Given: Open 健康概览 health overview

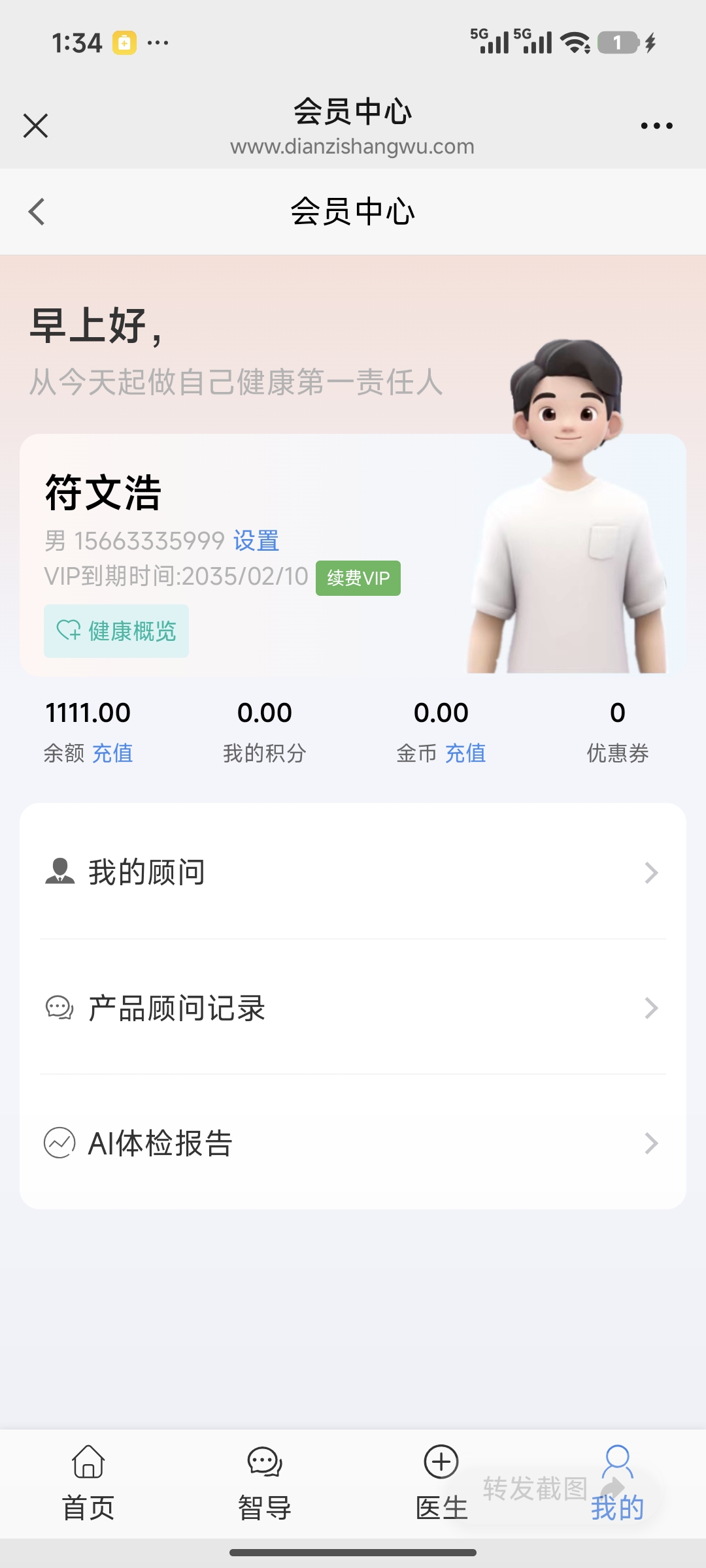Looking at the screenshot, I should 116,631.
